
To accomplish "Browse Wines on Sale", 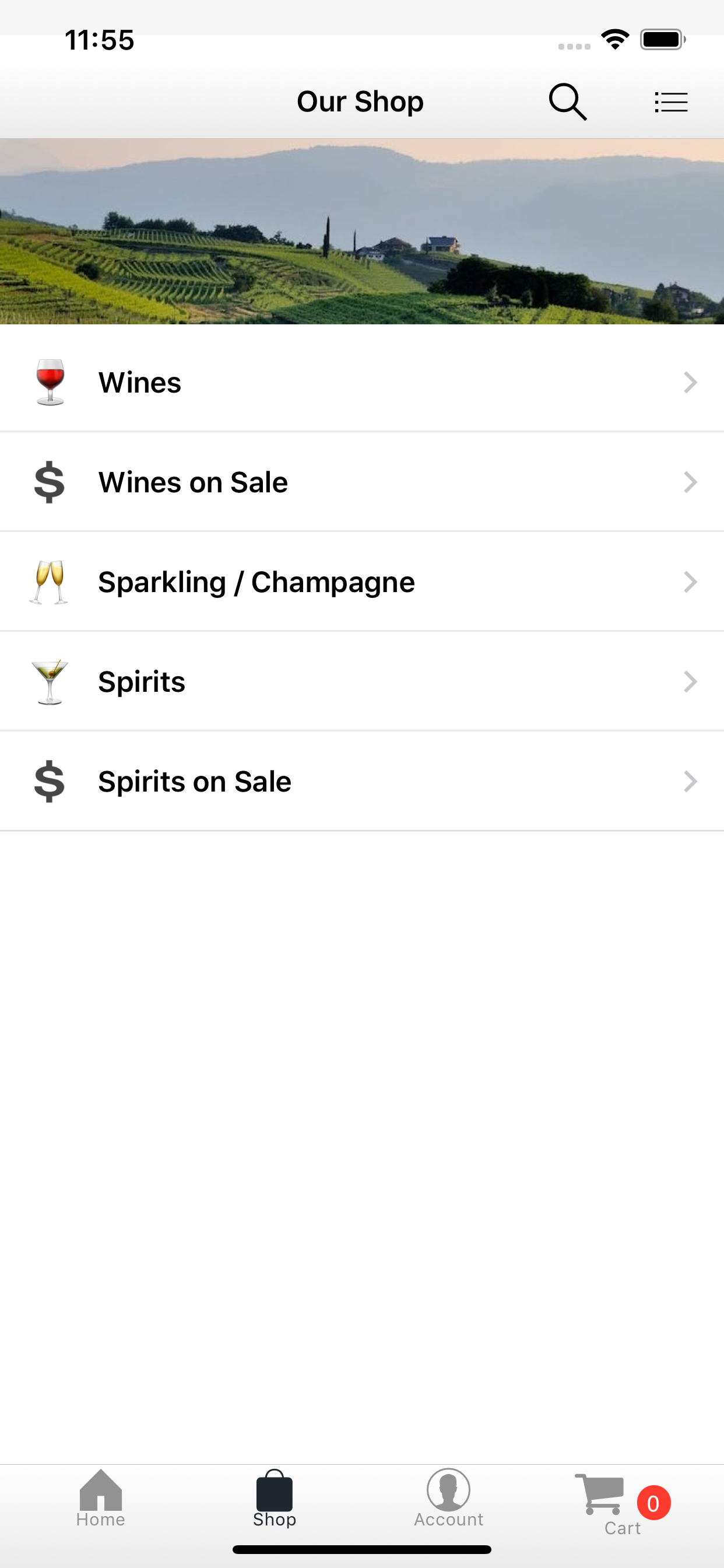I will [x=362, y=482].
